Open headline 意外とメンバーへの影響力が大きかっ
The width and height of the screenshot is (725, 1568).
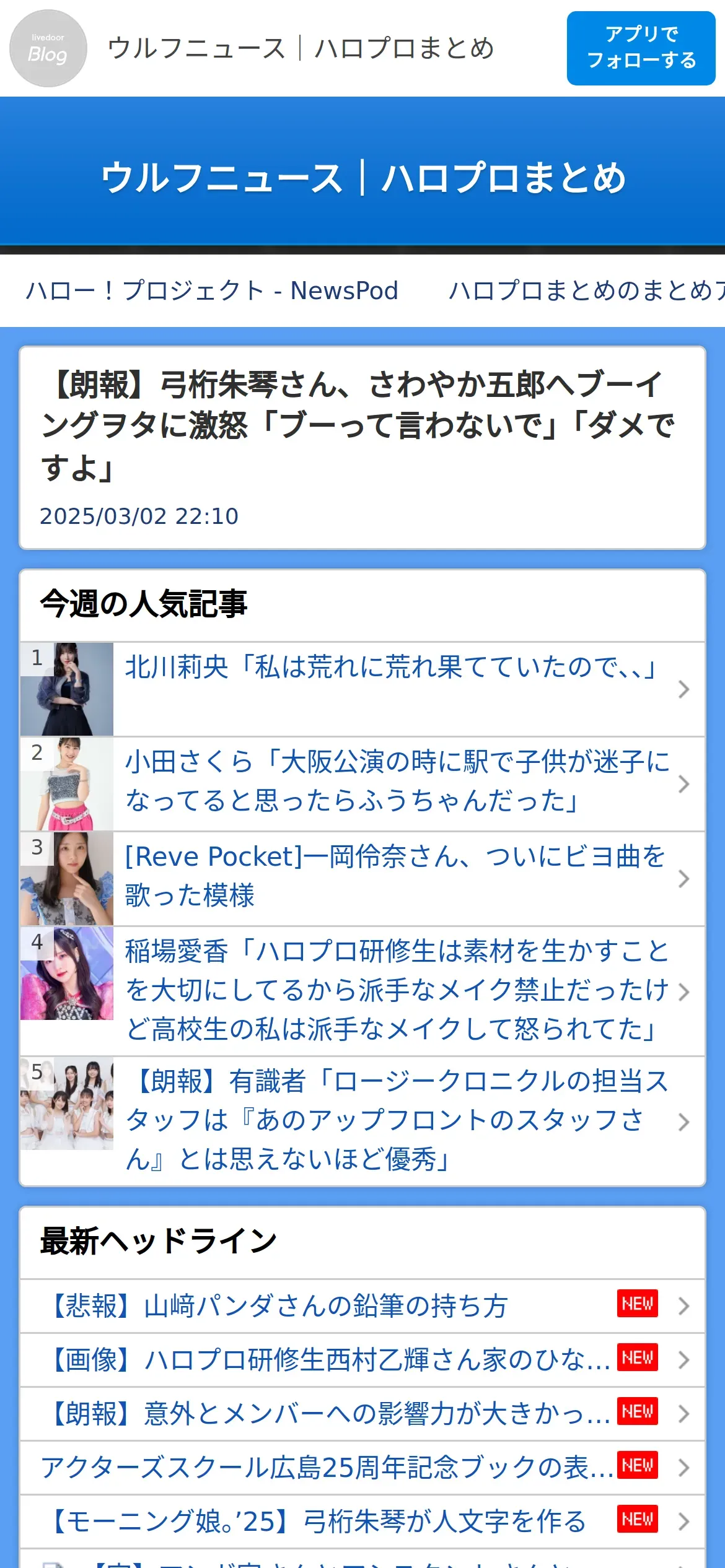pyautogui.click(x=362, y=1413)
